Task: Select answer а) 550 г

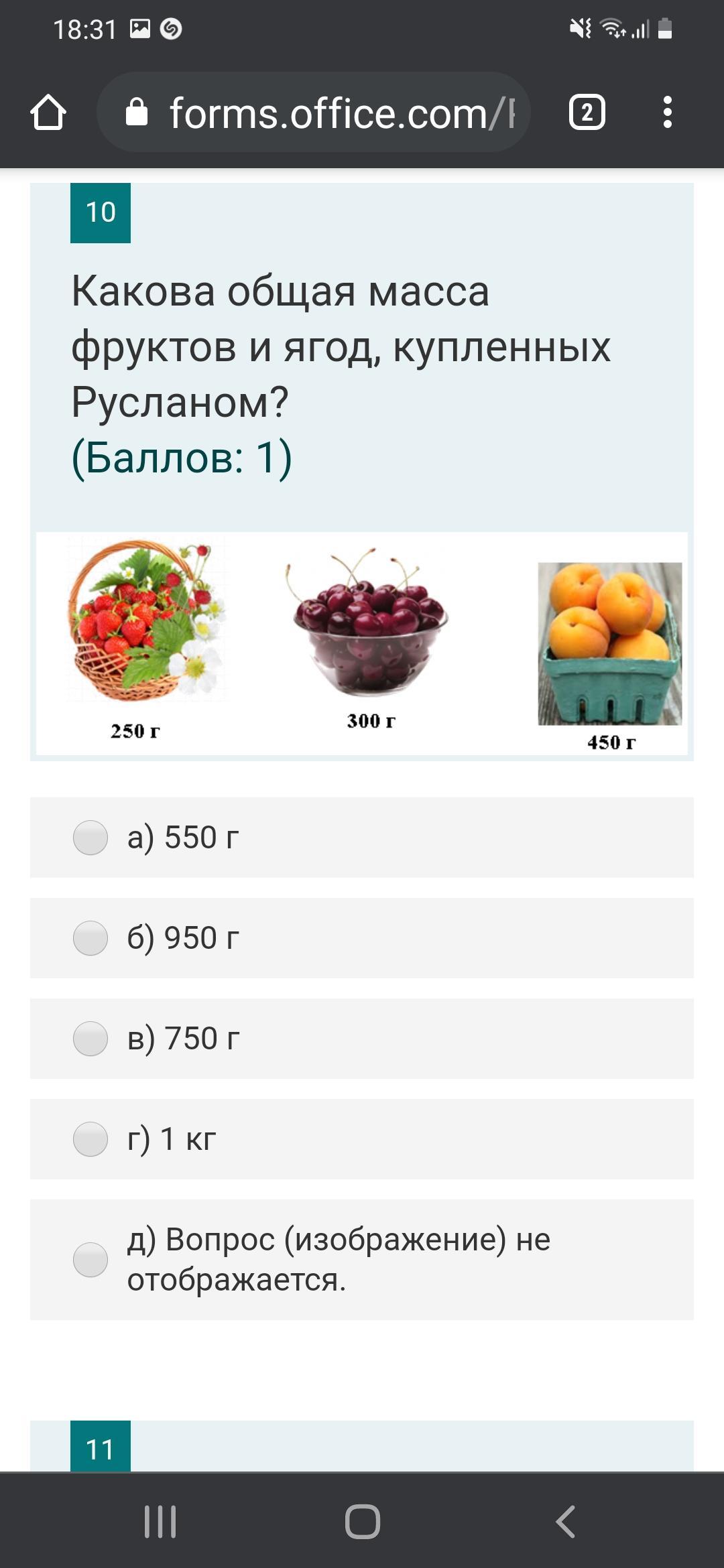Action: tap(90, 838)
